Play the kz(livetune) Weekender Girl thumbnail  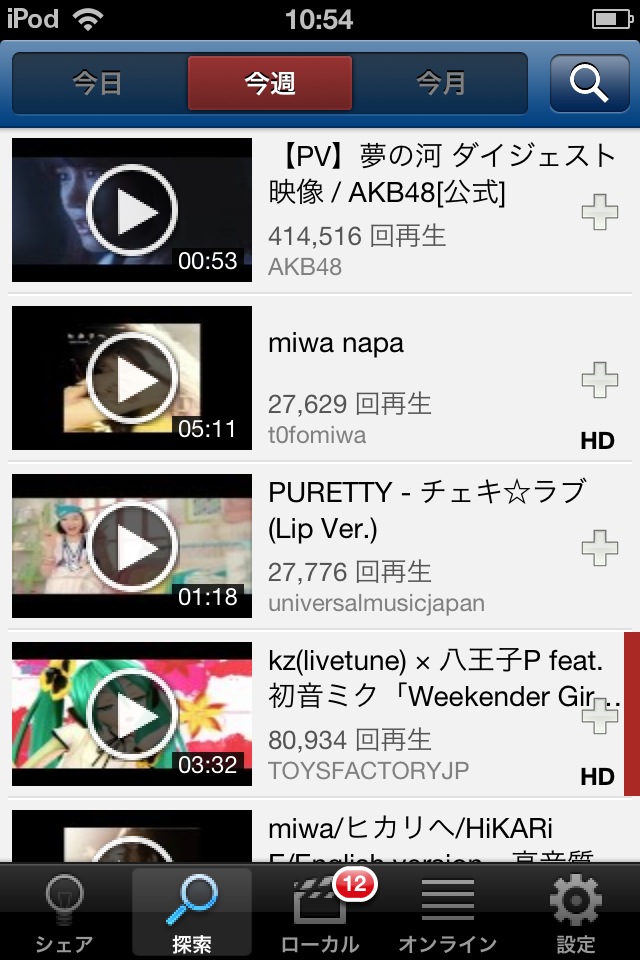coord(132,714)
